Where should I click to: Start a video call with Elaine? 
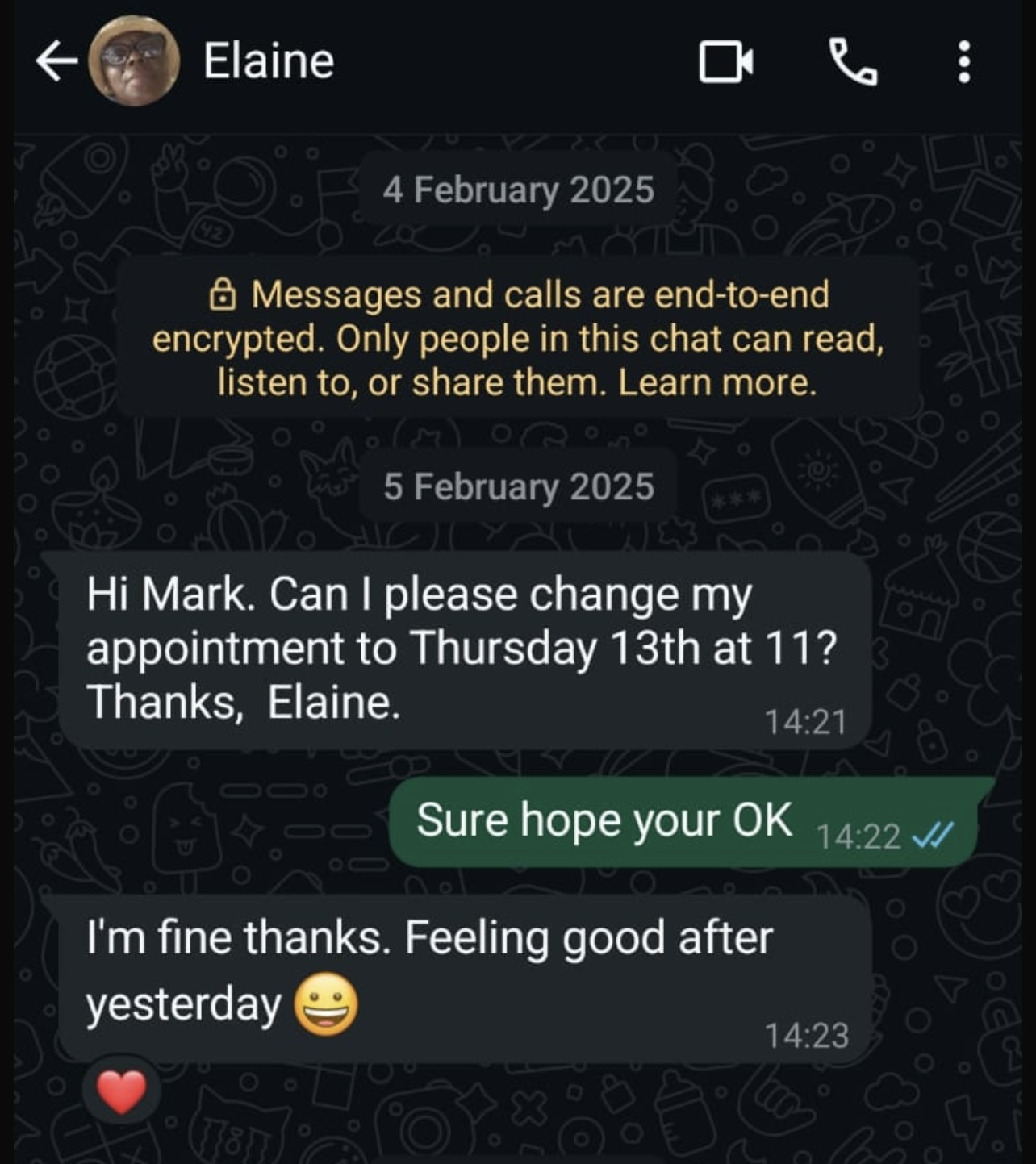click(x=725, y=62)
